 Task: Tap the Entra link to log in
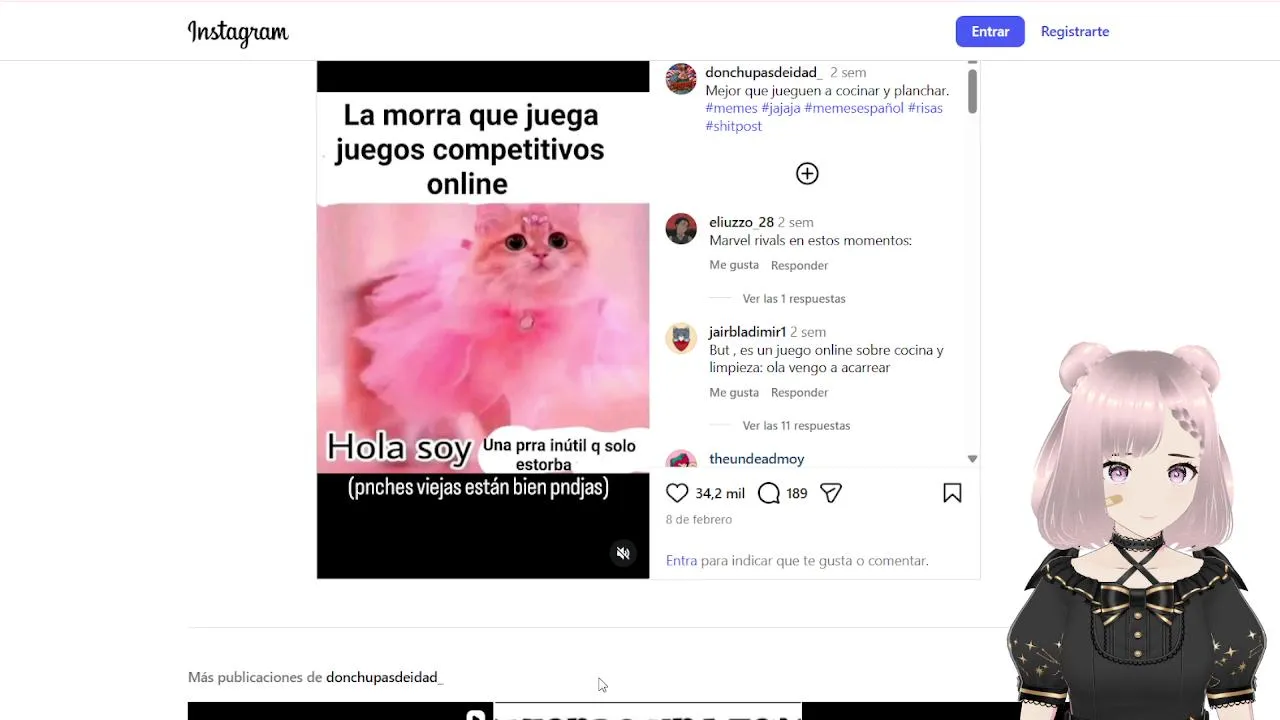coord(681,560)
